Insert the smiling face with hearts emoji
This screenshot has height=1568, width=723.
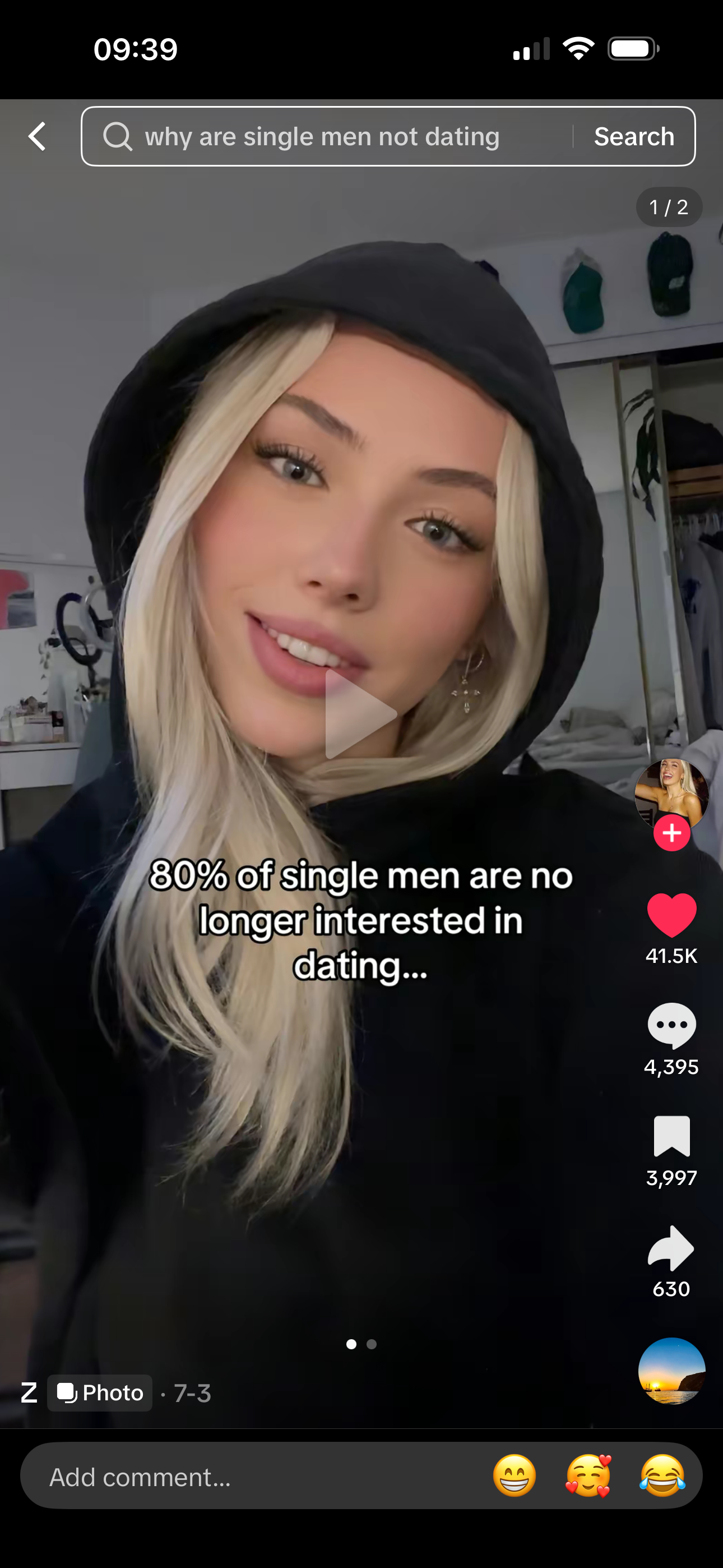(588, 1475)
